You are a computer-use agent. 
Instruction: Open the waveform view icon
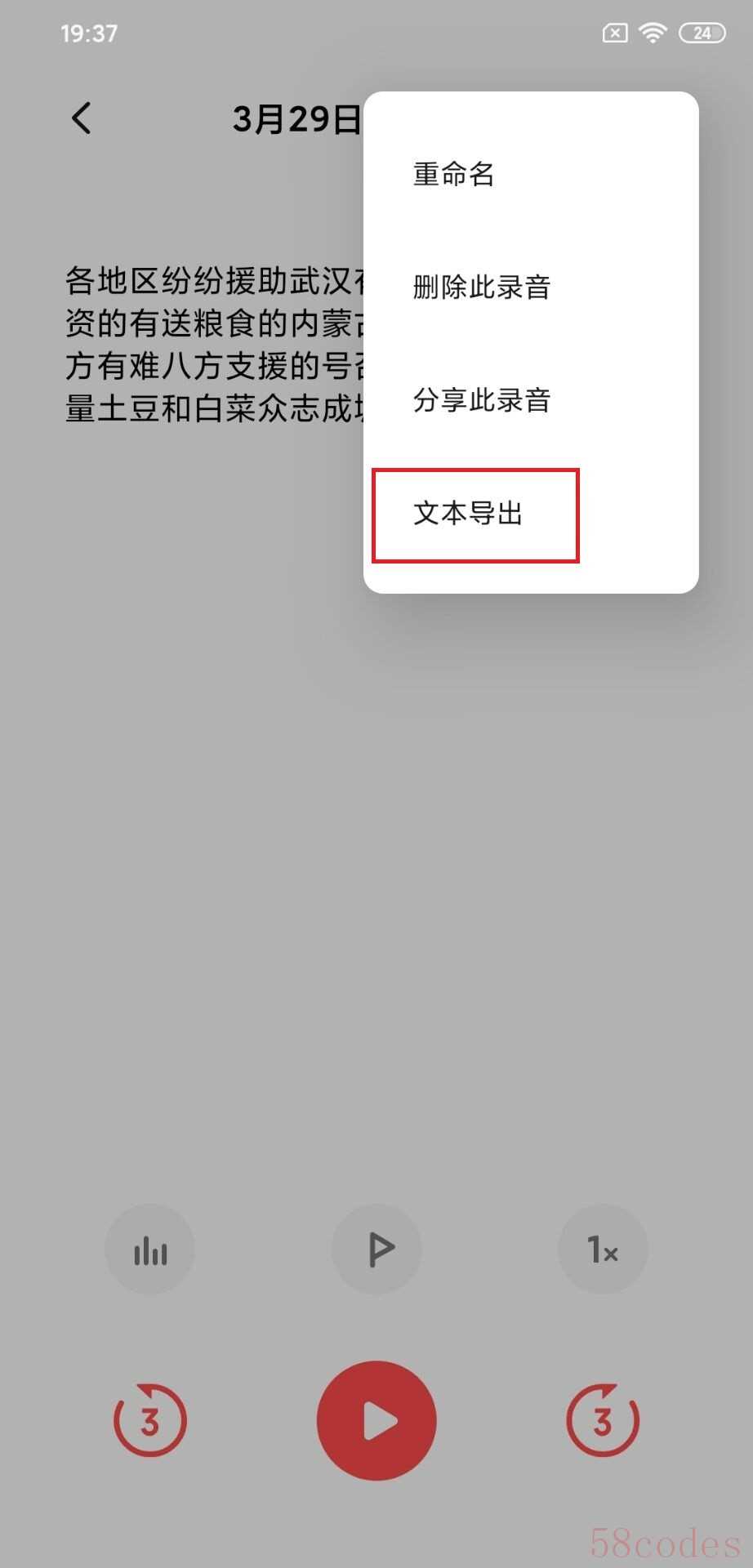149,1249
